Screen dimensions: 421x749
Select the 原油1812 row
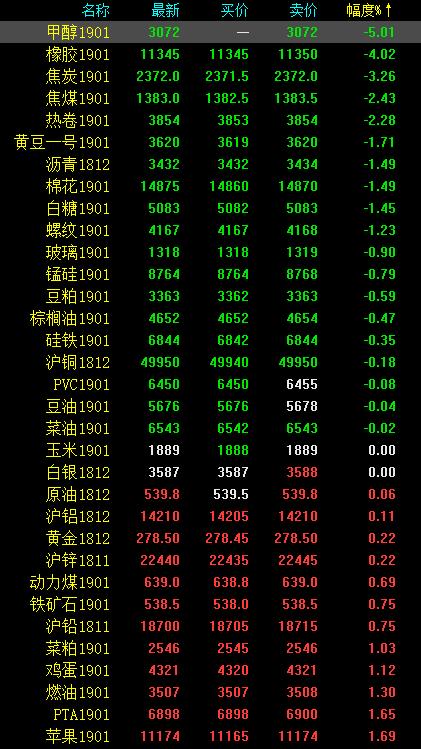[x=210, y=493]
